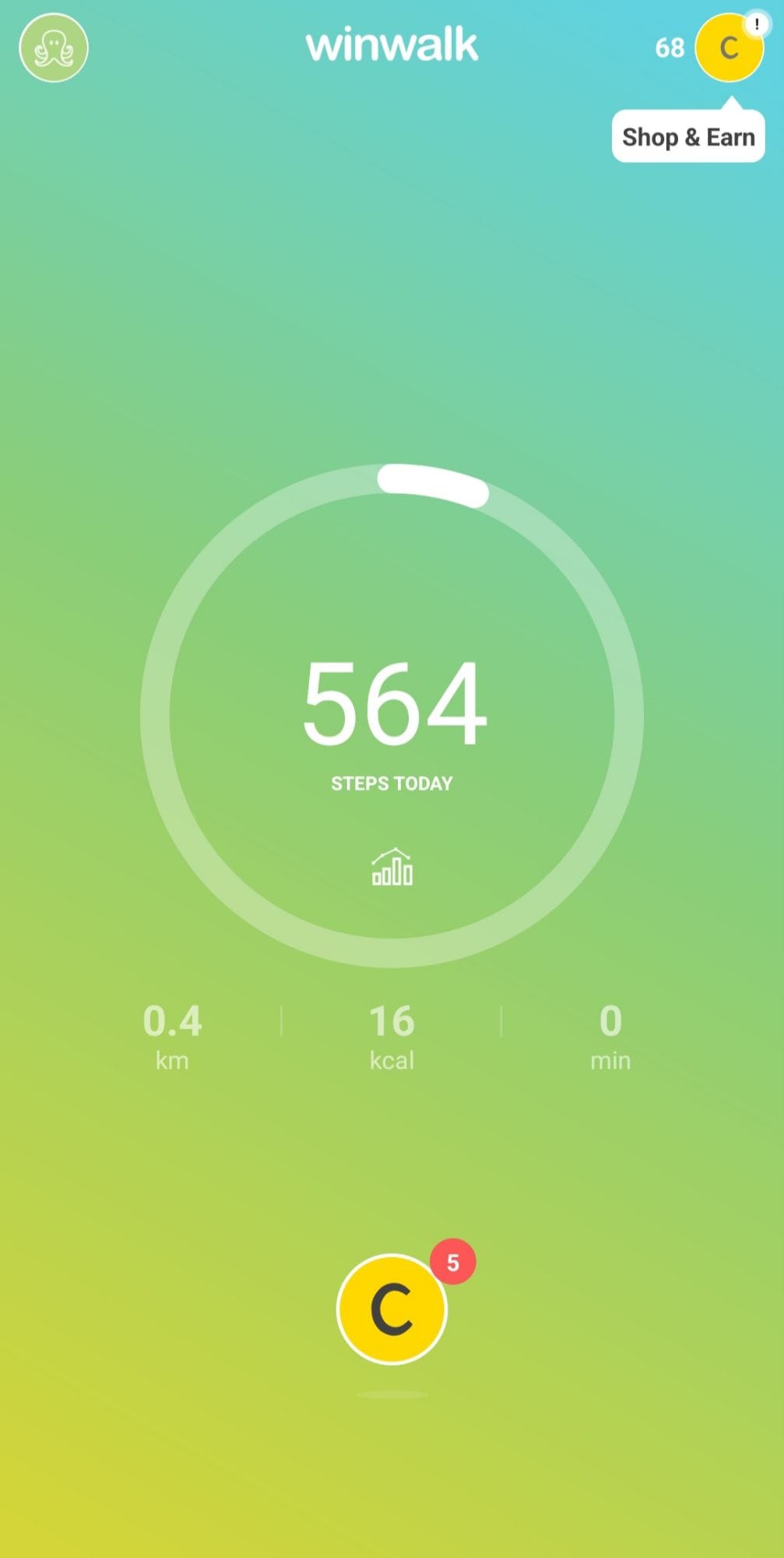Tap the 0 min active time stat
784x1558 pixels.
coord(610,1036)
